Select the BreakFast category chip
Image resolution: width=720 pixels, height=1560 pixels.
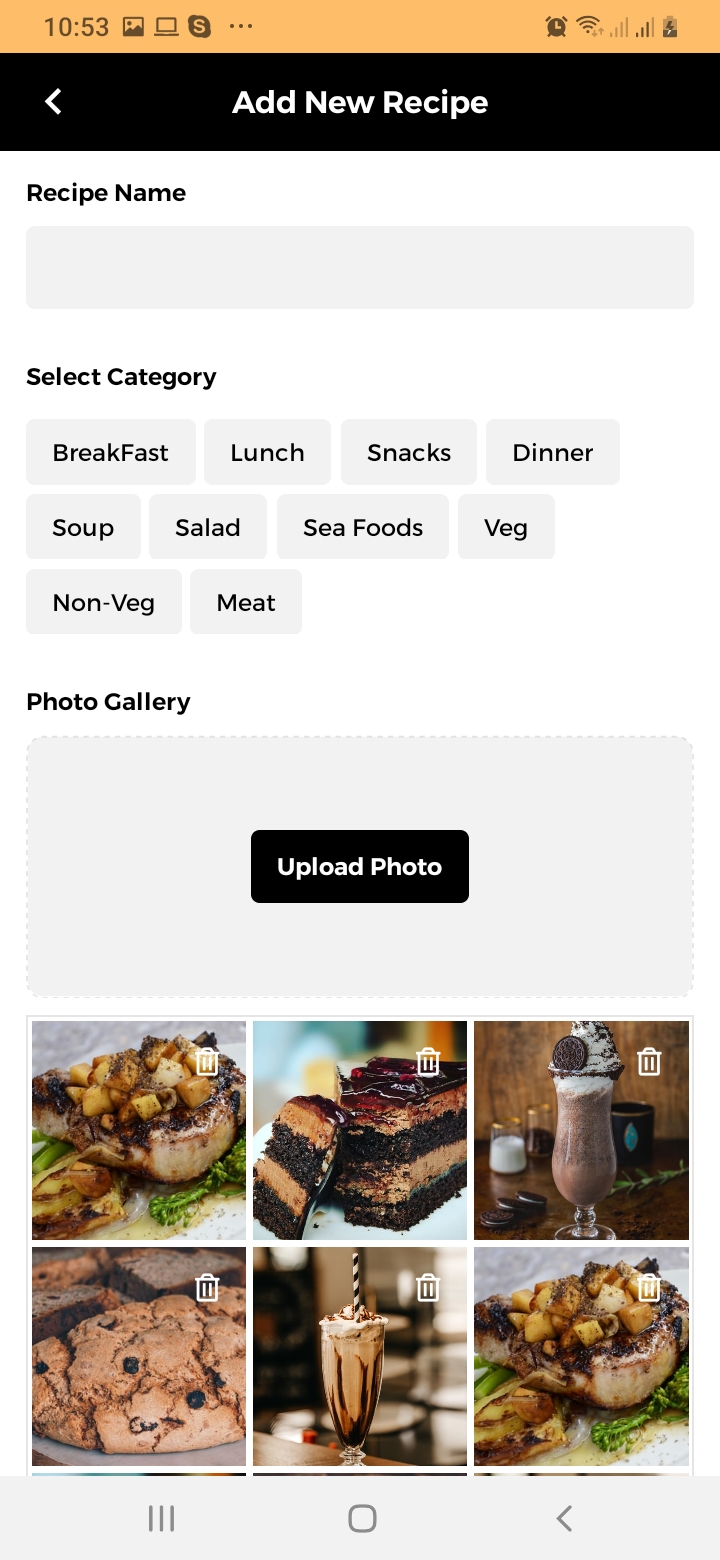(111, 452)
